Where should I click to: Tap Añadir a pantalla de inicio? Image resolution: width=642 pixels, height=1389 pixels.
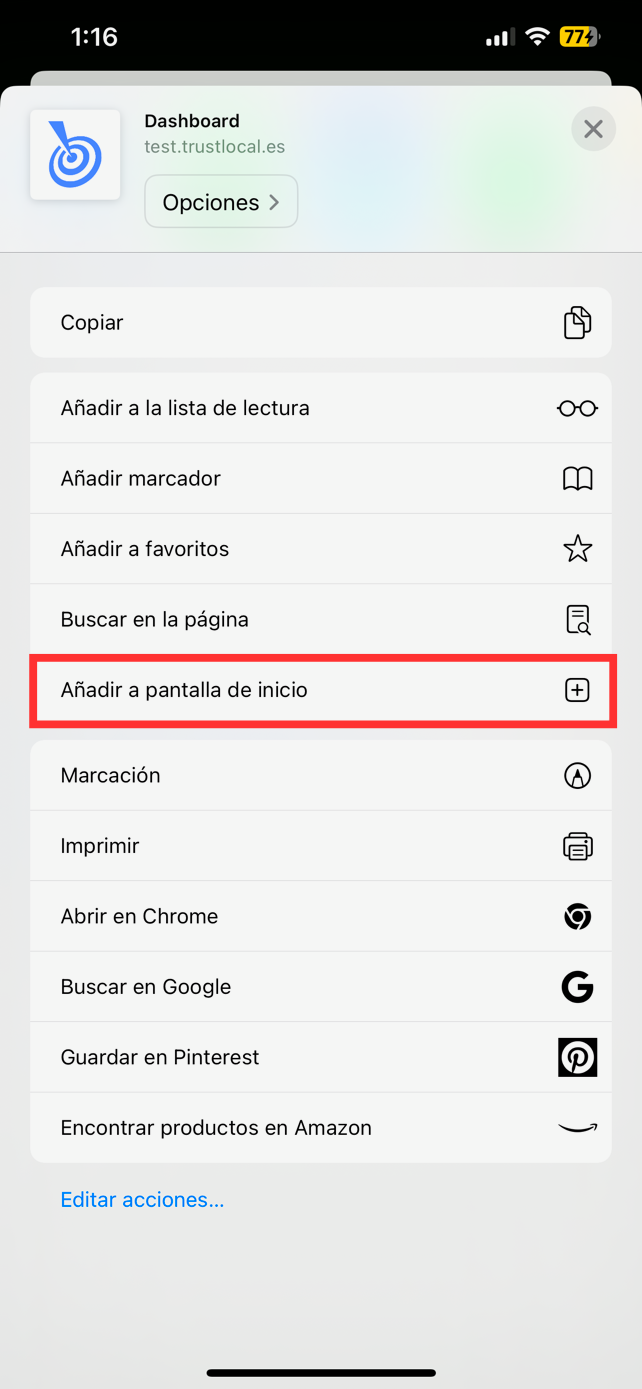coord(321,690)
